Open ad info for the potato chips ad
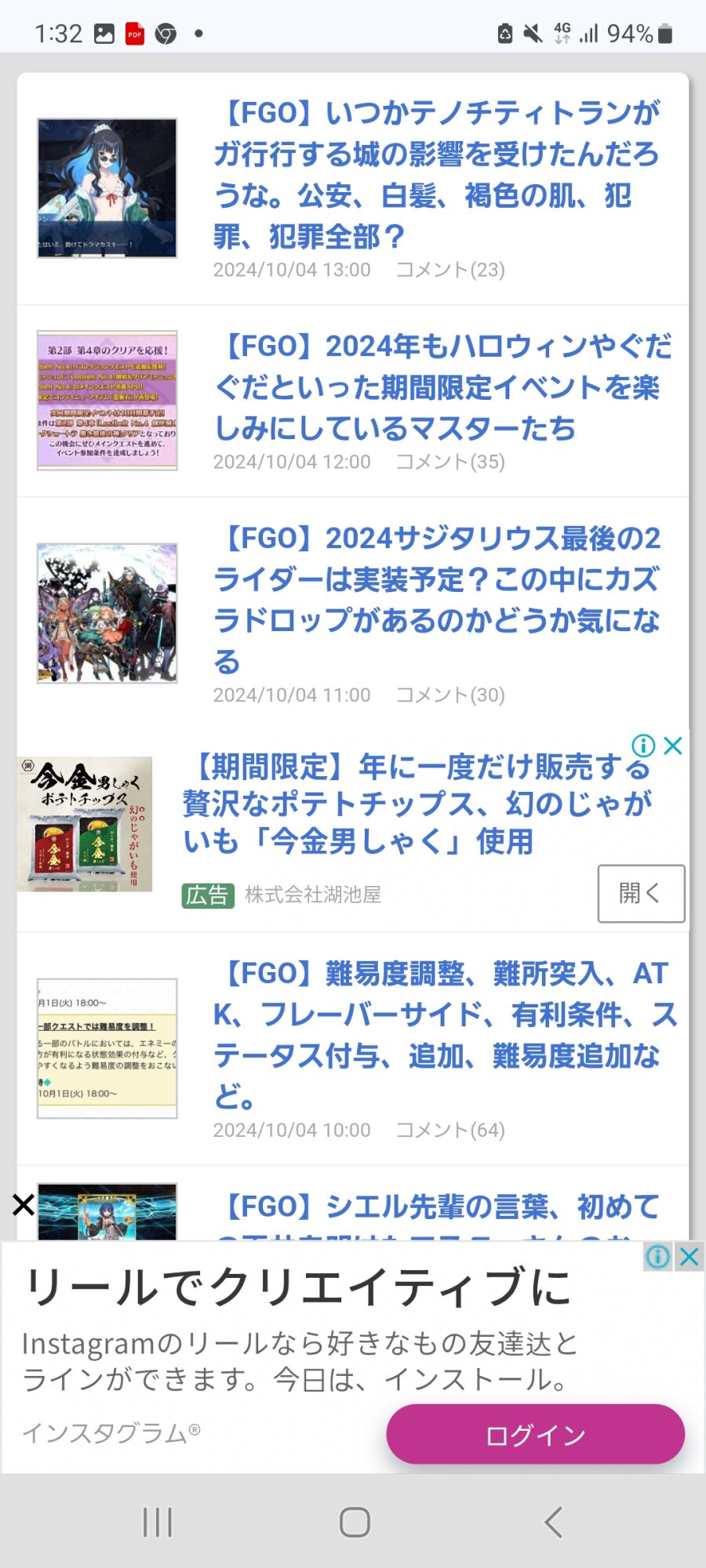This screenshot has width=706, height=1568. point(643,746)
